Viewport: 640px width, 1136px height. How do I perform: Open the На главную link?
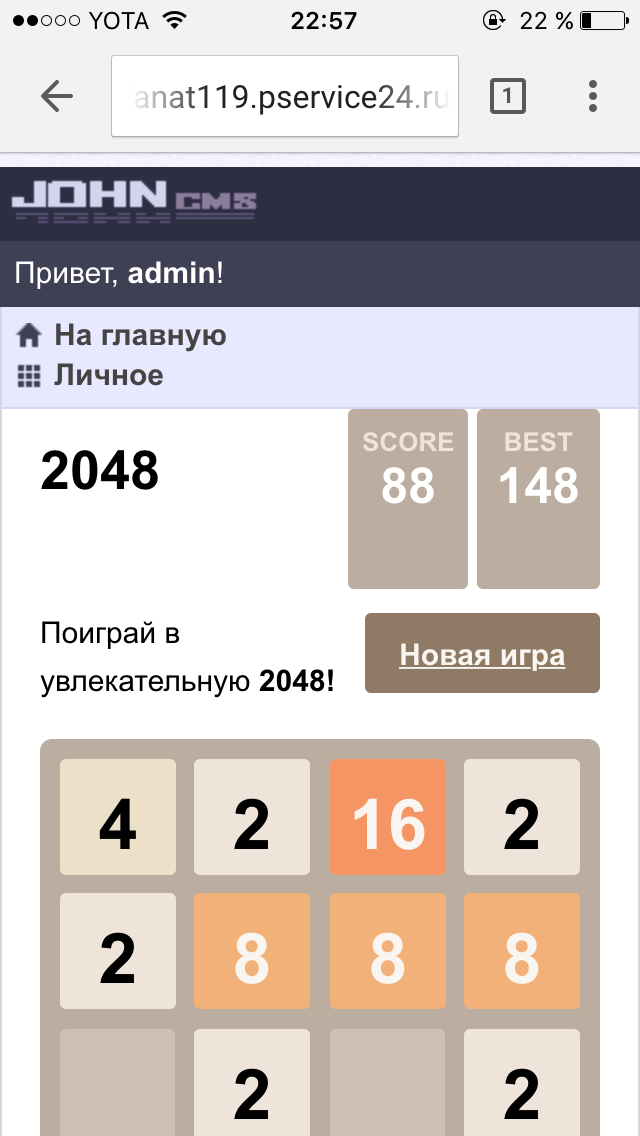tap(139, 335)
